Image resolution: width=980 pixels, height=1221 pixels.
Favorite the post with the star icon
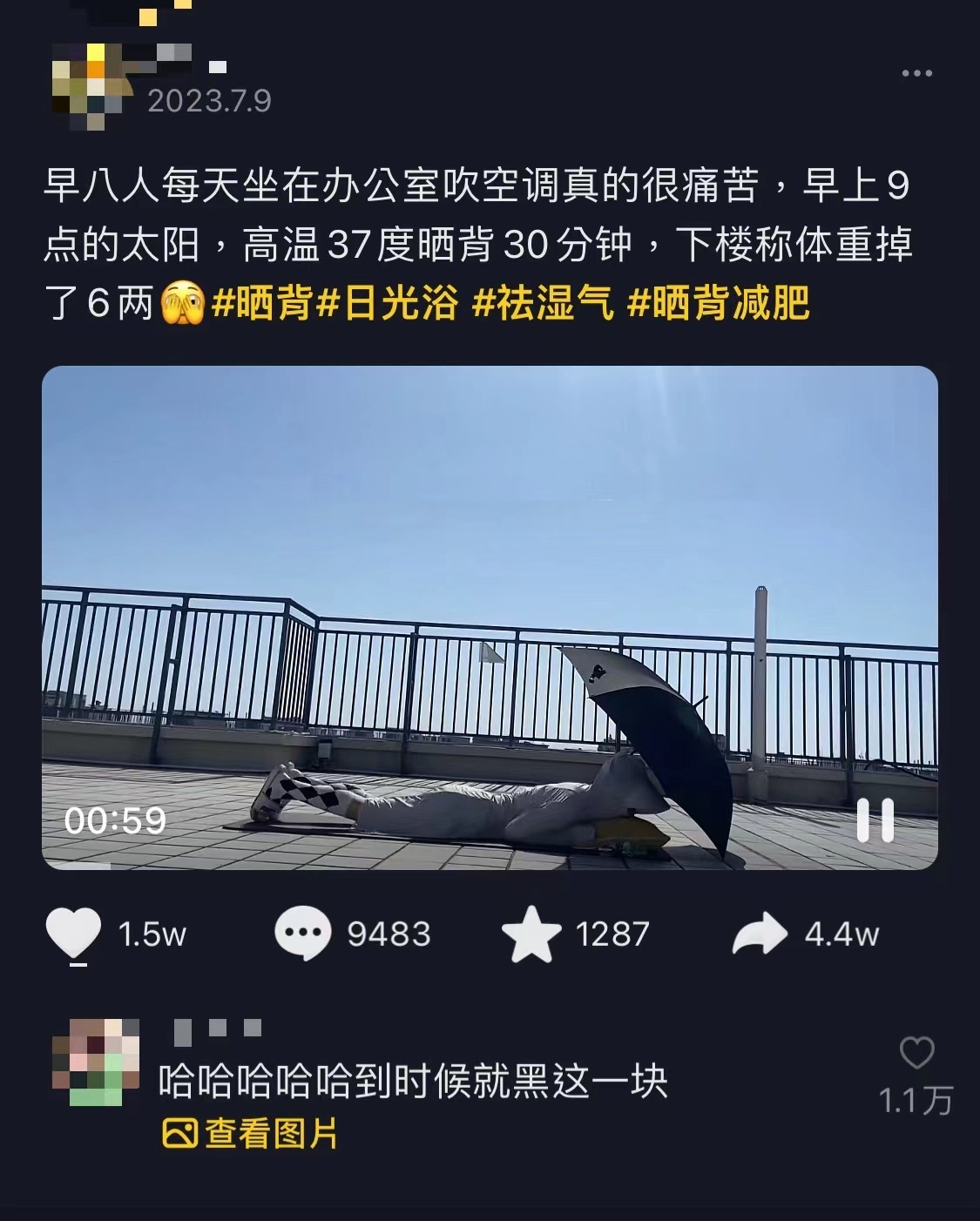click(x=531, y=934)
